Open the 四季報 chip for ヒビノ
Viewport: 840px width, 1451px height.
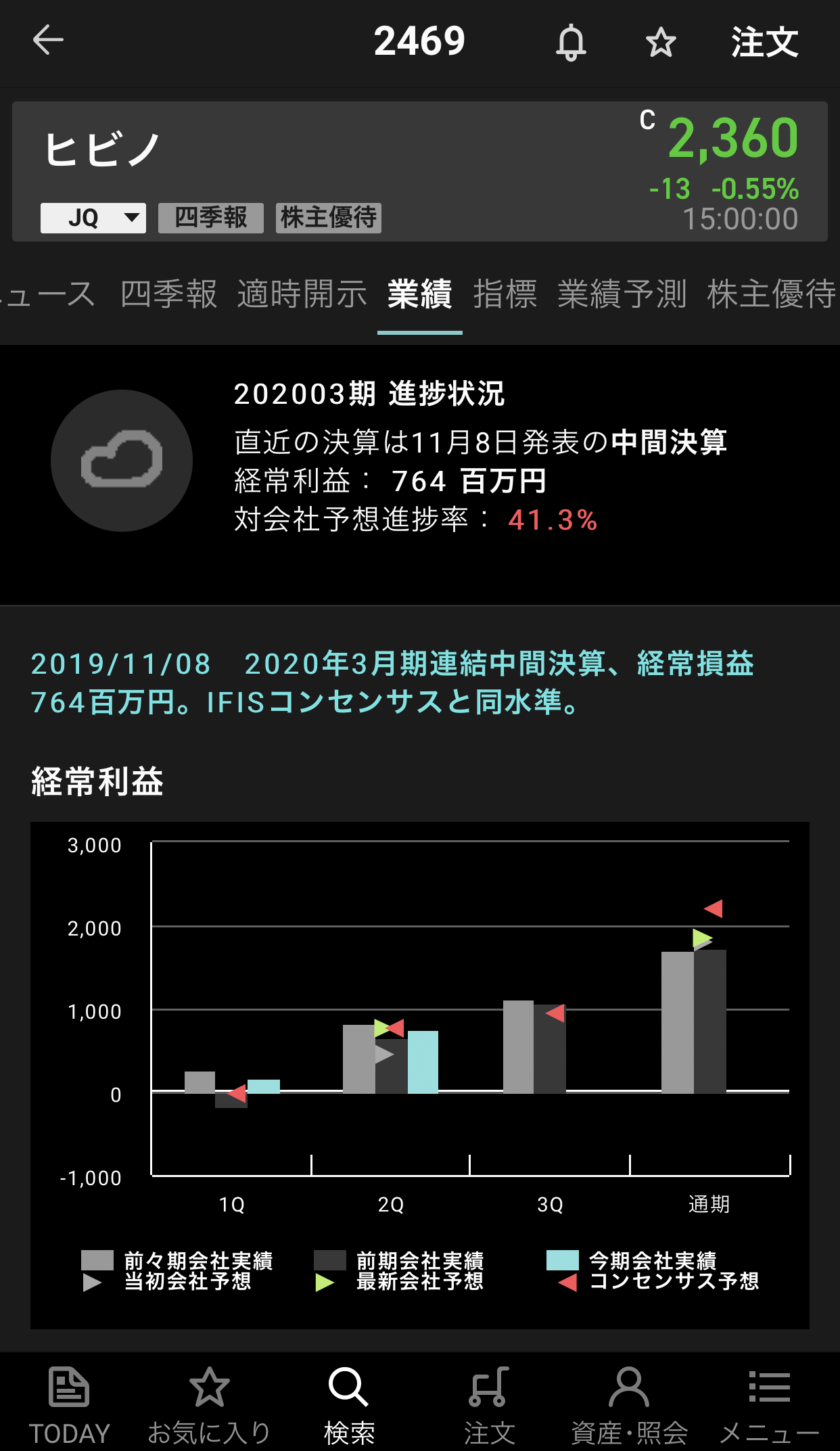pos(211,218)
